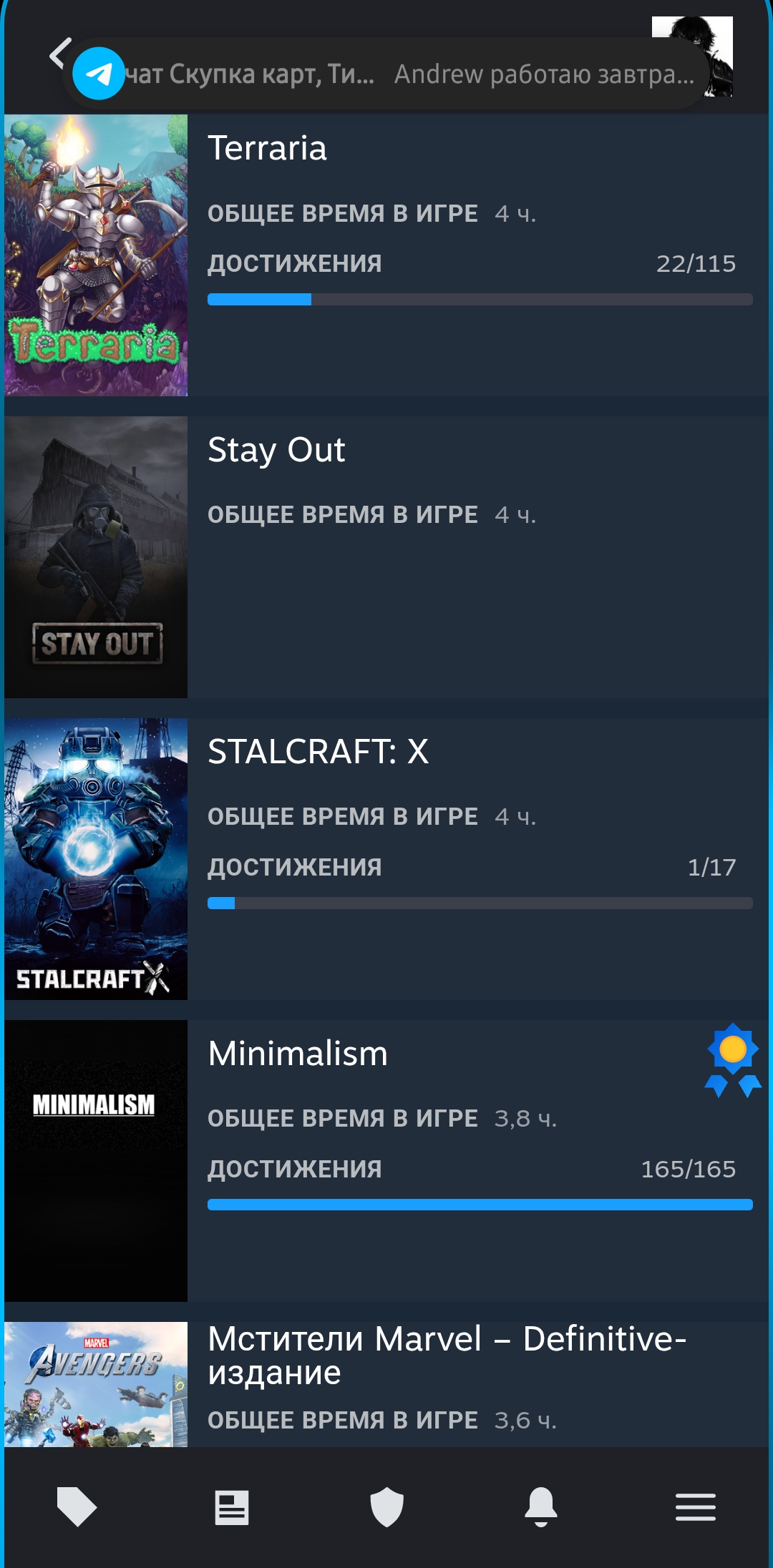Open the Terraria game entry
Image resolution: width=773 pixels, height=1568 pixels.
[386, 255]
